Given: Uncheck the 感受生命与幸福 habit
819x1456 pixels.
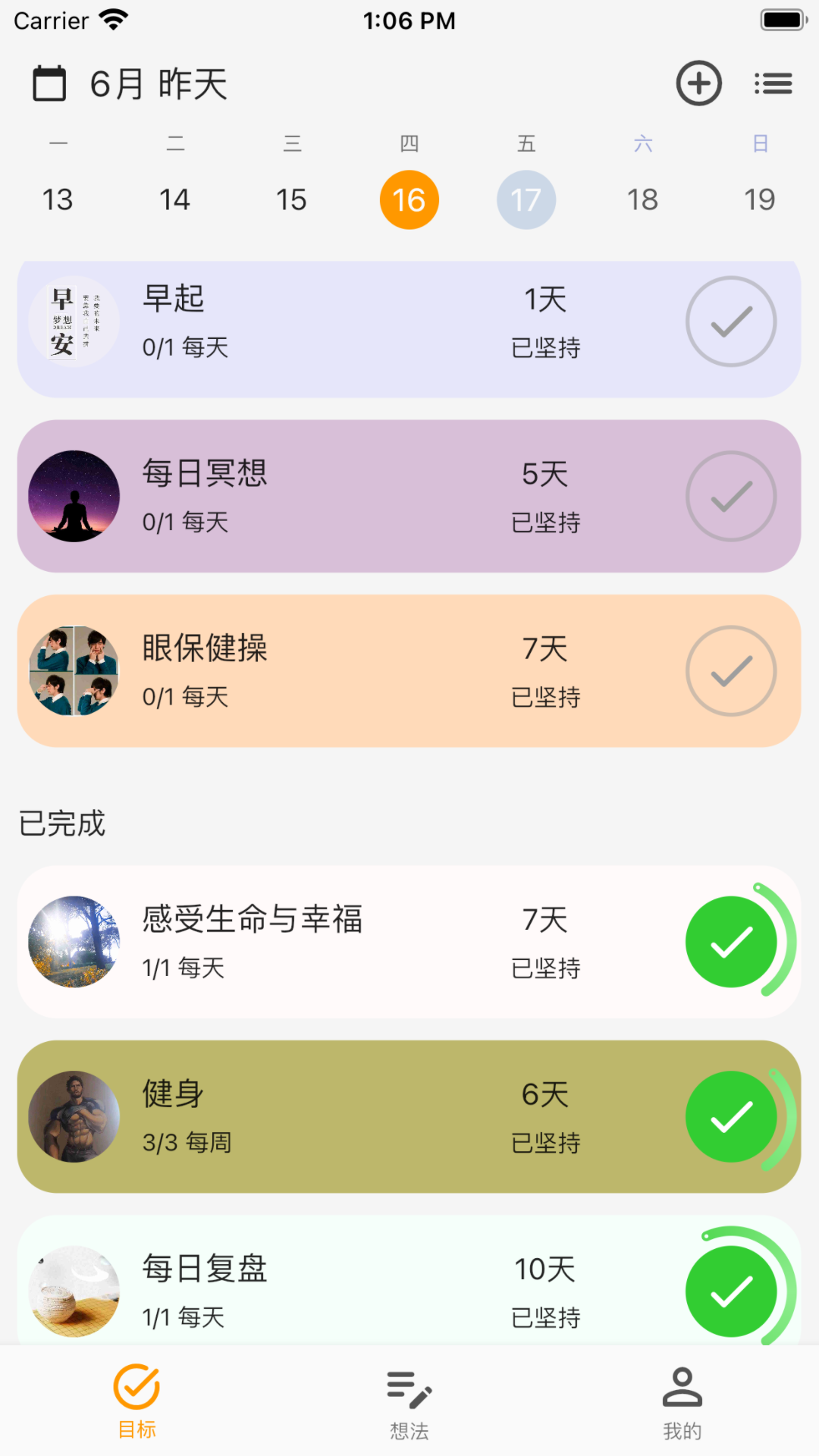Looking at the screenshot, I should 731,942.
